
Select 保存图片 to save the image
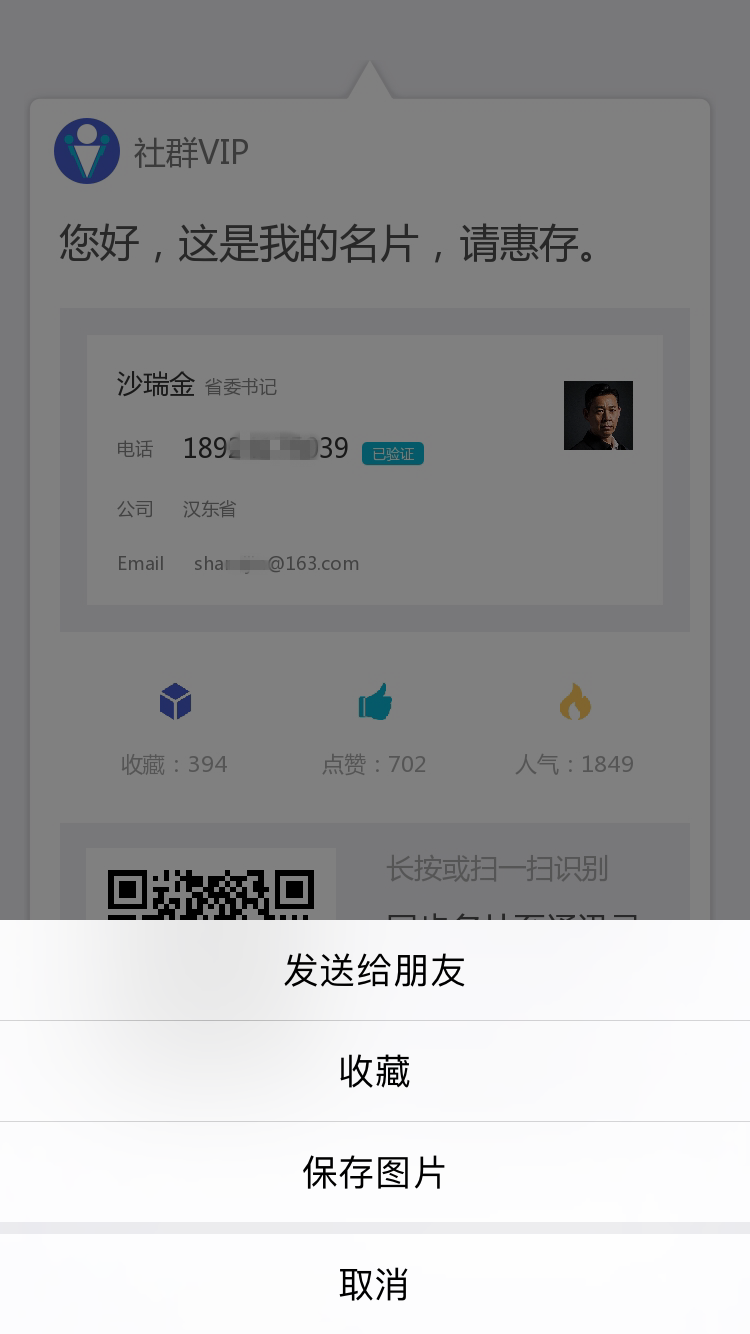point(374,1172)
